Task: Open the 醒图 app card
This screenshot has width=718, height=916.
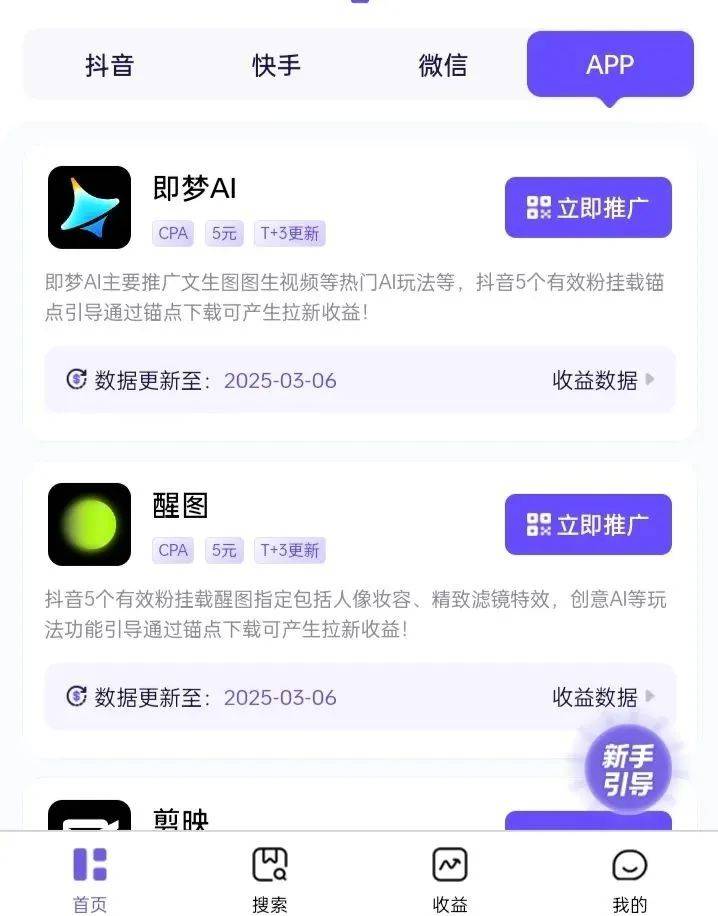Action: (181, 506)
